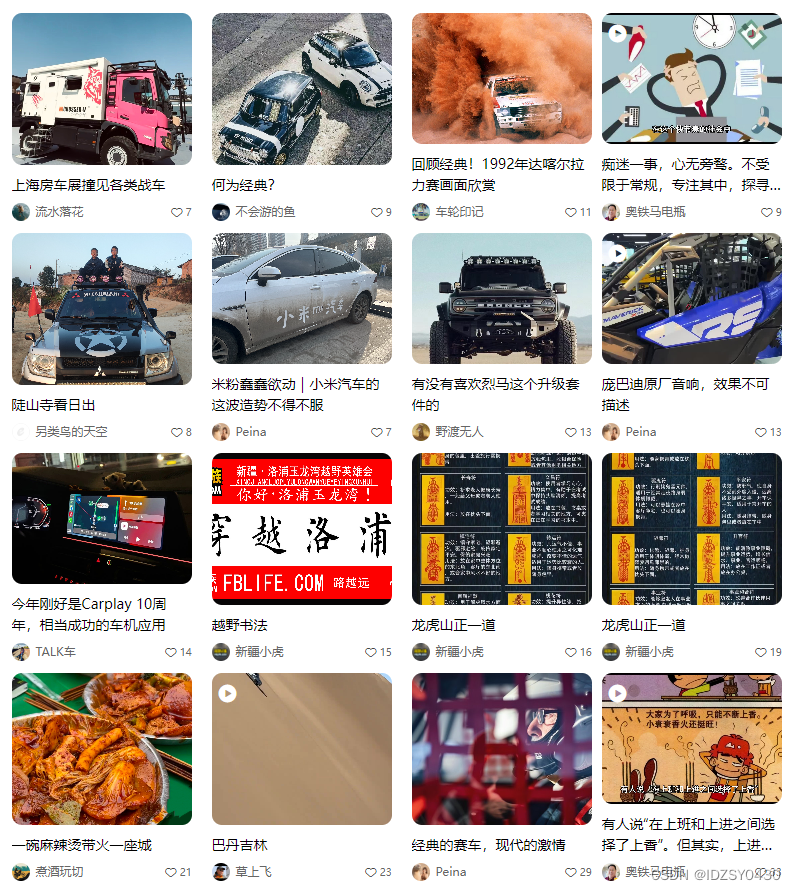Play the 痴迷一事 video post

[691, 80]
